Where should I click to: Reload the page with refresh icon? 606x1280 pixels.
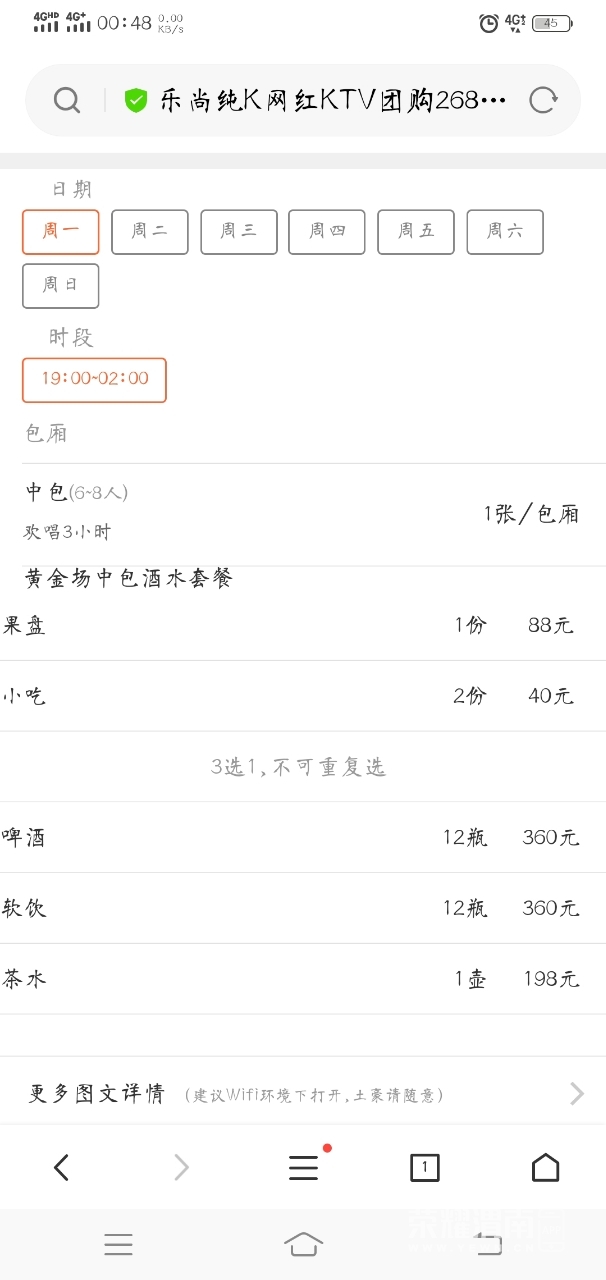click(x=543, y=100)
